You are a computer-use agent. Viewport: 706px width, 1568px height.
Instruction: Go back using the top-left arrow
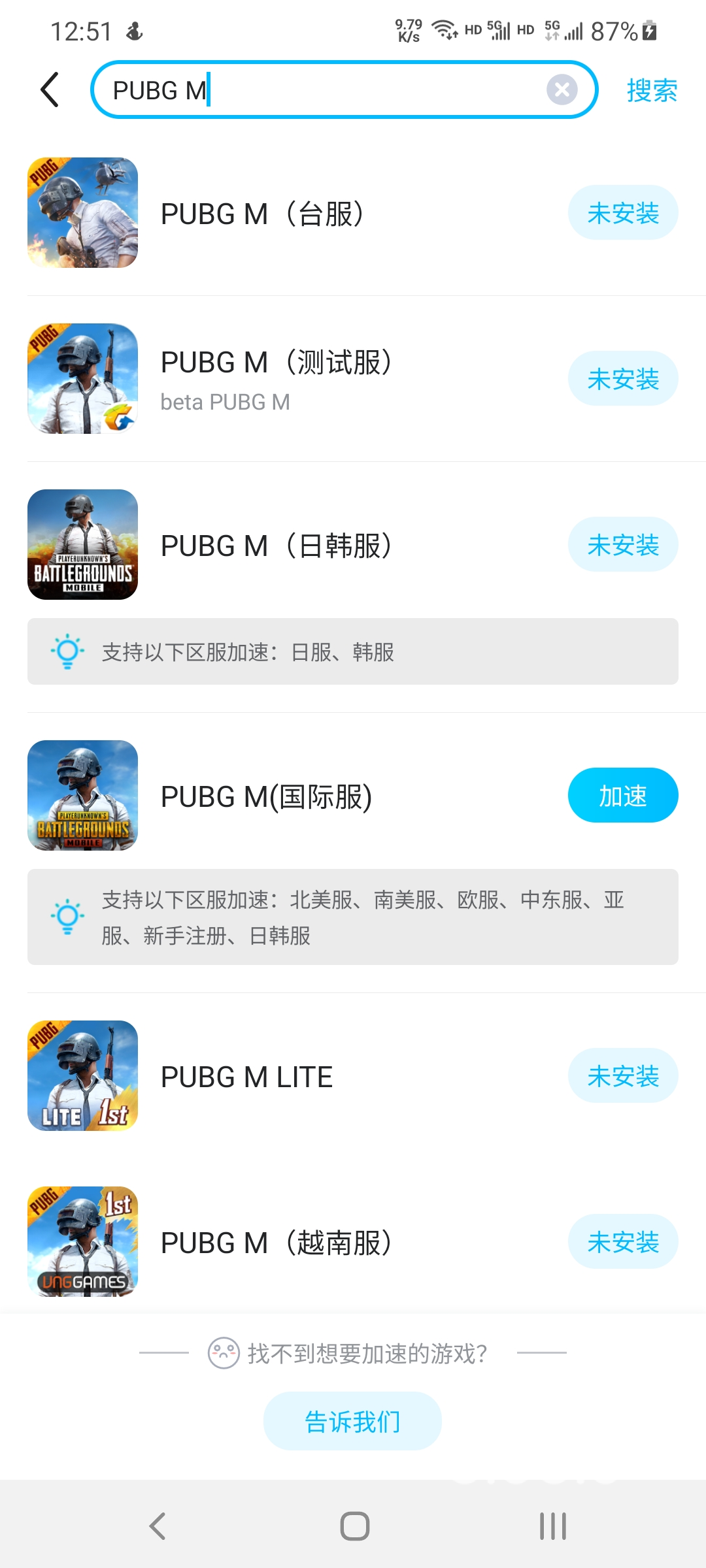click(50, 90)
